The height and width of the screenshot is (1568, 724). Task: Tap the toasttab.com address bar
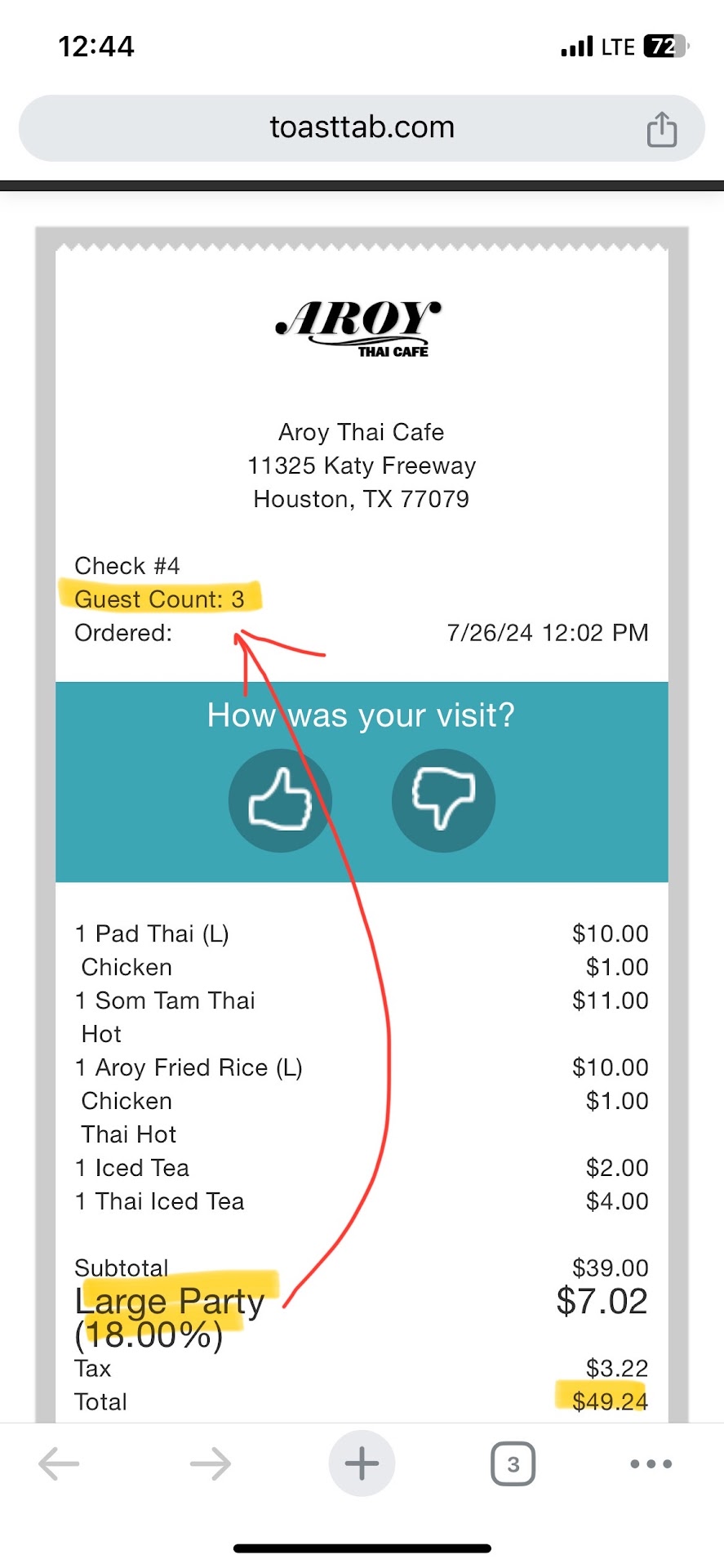362,128
